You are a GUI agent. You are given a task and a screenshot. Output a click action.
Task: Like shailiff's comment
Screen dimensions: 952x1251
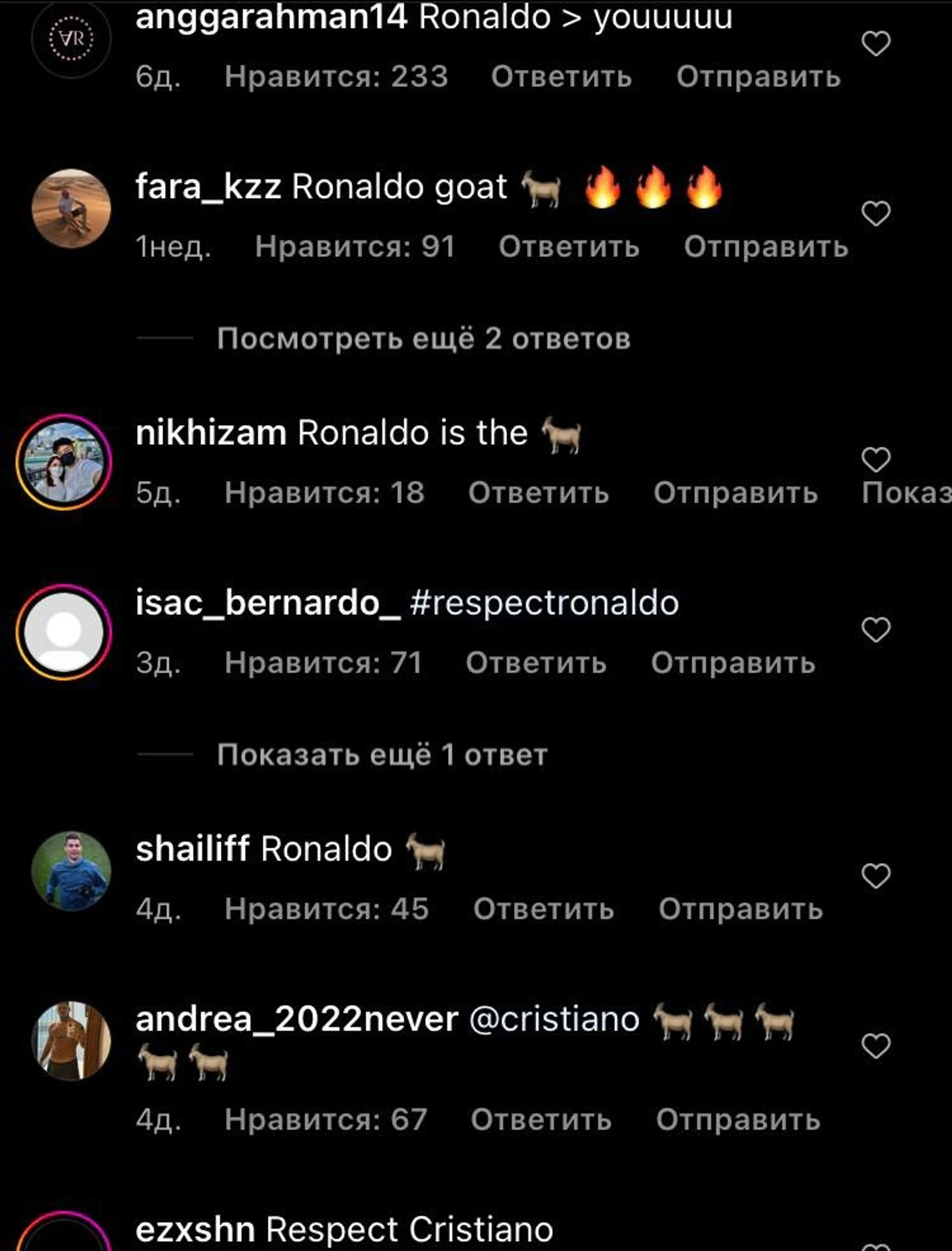pyautogui.click(x=875, y=876)
